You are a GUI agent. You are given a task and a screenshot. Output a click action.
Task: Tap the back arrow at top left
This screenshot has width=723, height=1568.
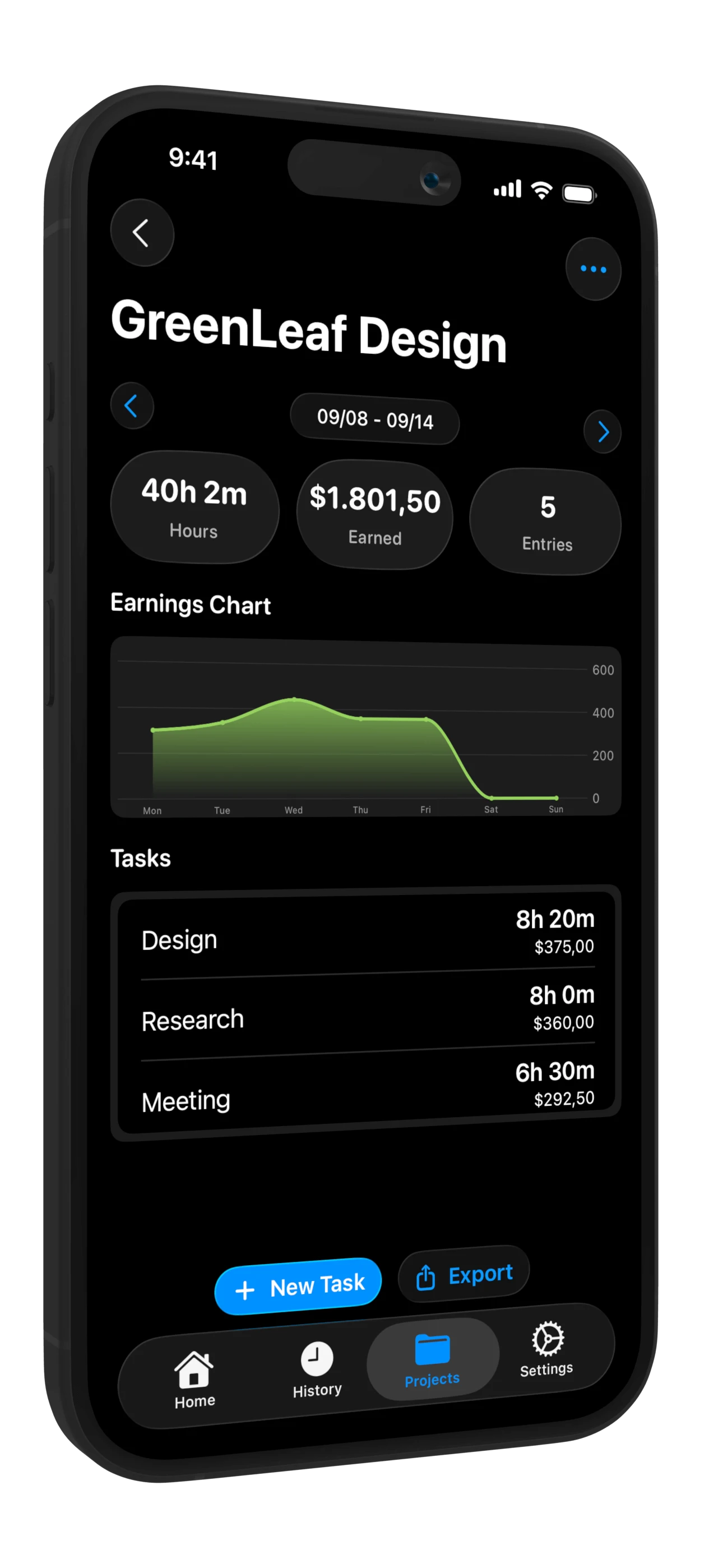pos(142,234)
